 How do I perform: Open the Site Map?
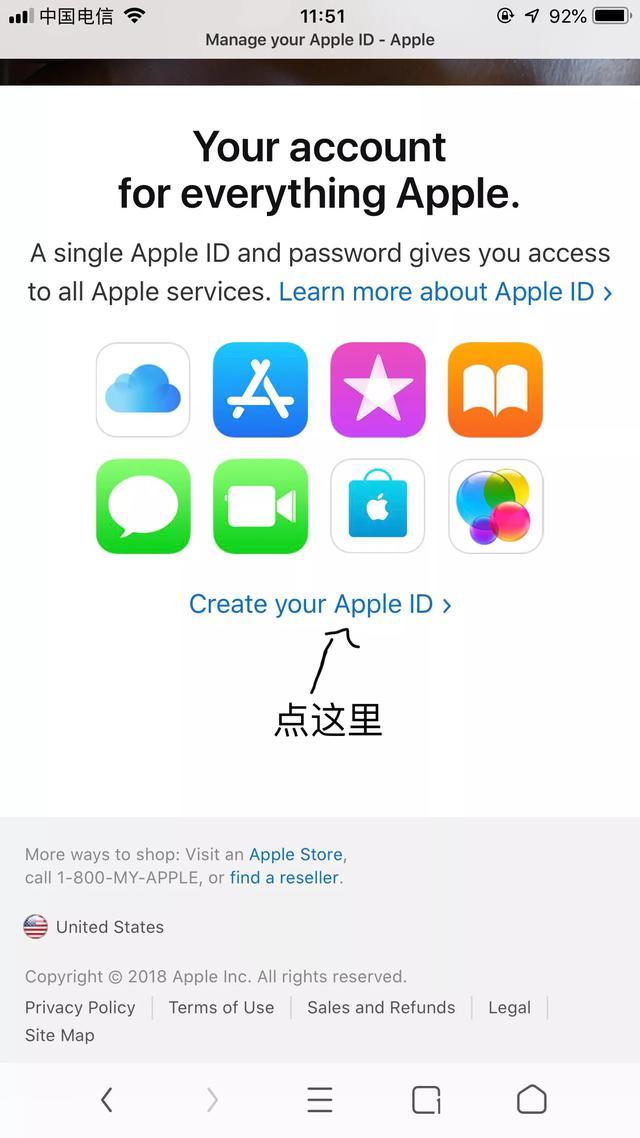[x=60, y=1035]
